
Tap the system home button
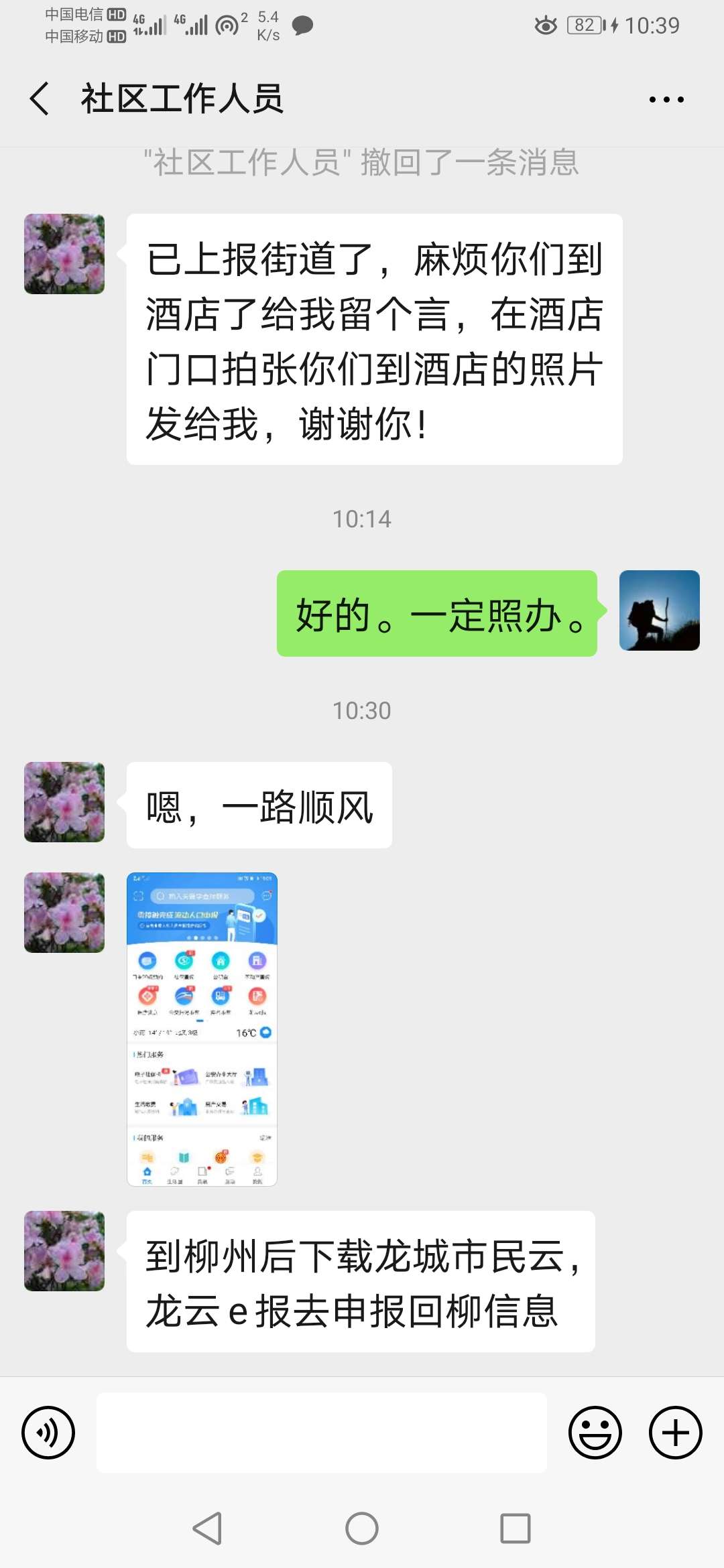[x=362, y=1528]
